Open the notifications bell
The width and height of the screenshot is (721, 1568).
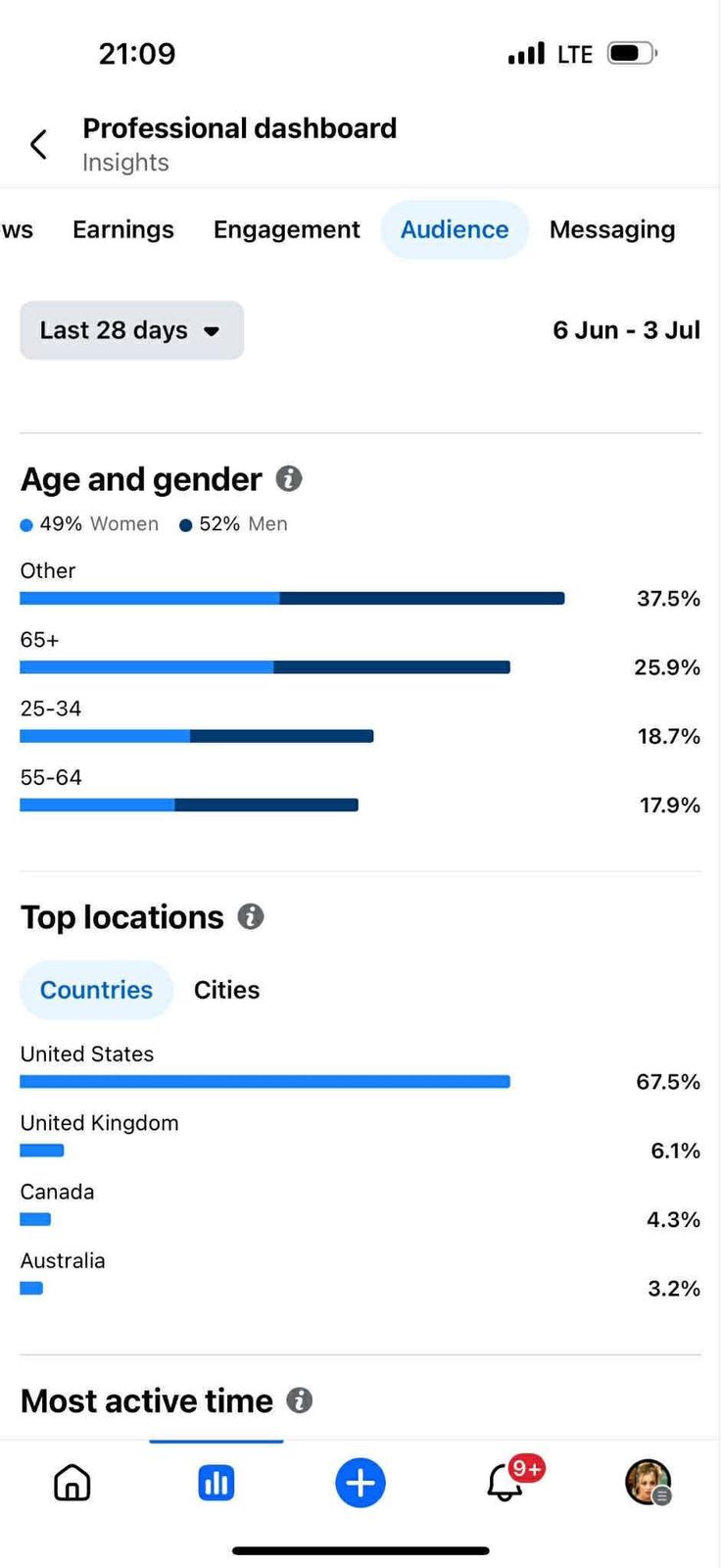point(505,1483)
